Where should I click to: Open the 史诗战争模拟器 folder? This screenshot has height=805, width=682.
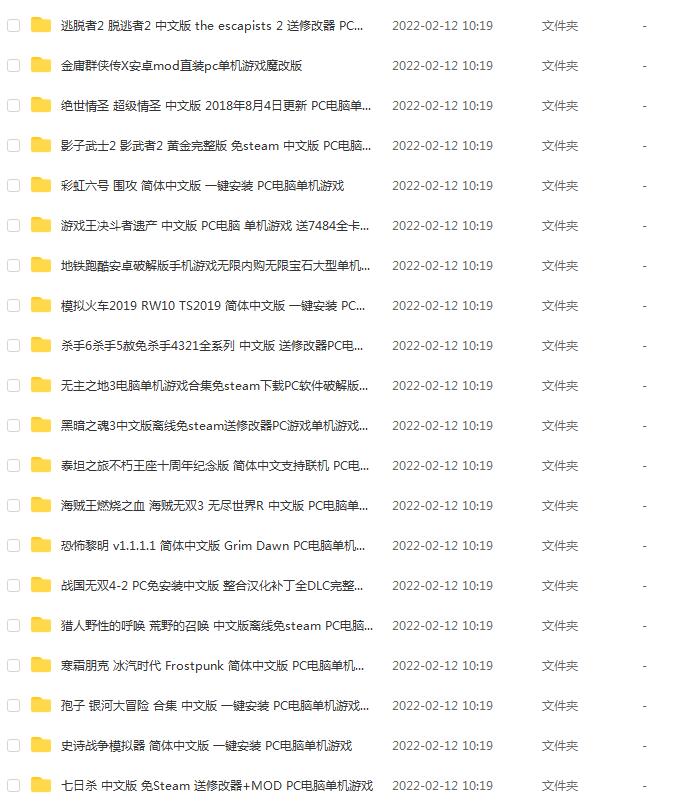click(x=206, y=745)
